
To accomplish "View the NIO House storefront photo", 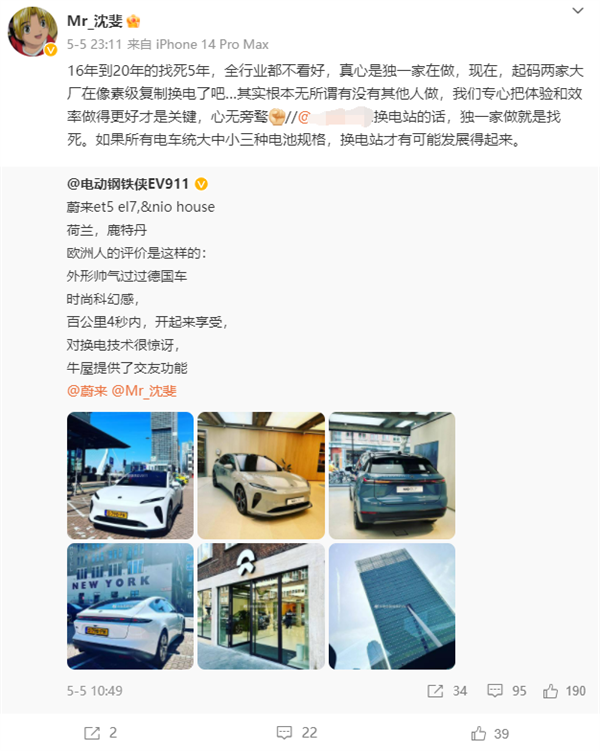I will (x=261, y=606).
